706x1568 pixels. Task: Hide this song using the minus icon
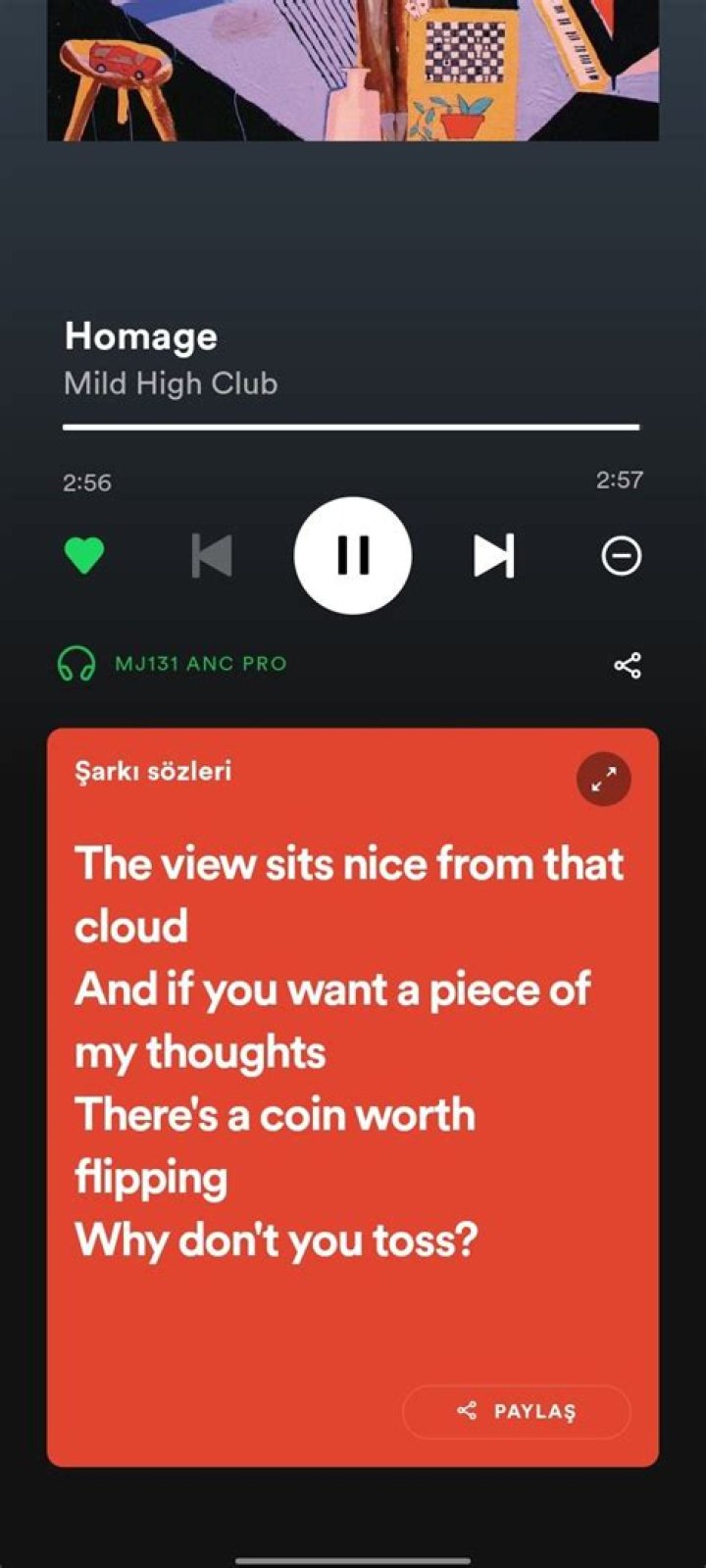[x=620, y=555]
